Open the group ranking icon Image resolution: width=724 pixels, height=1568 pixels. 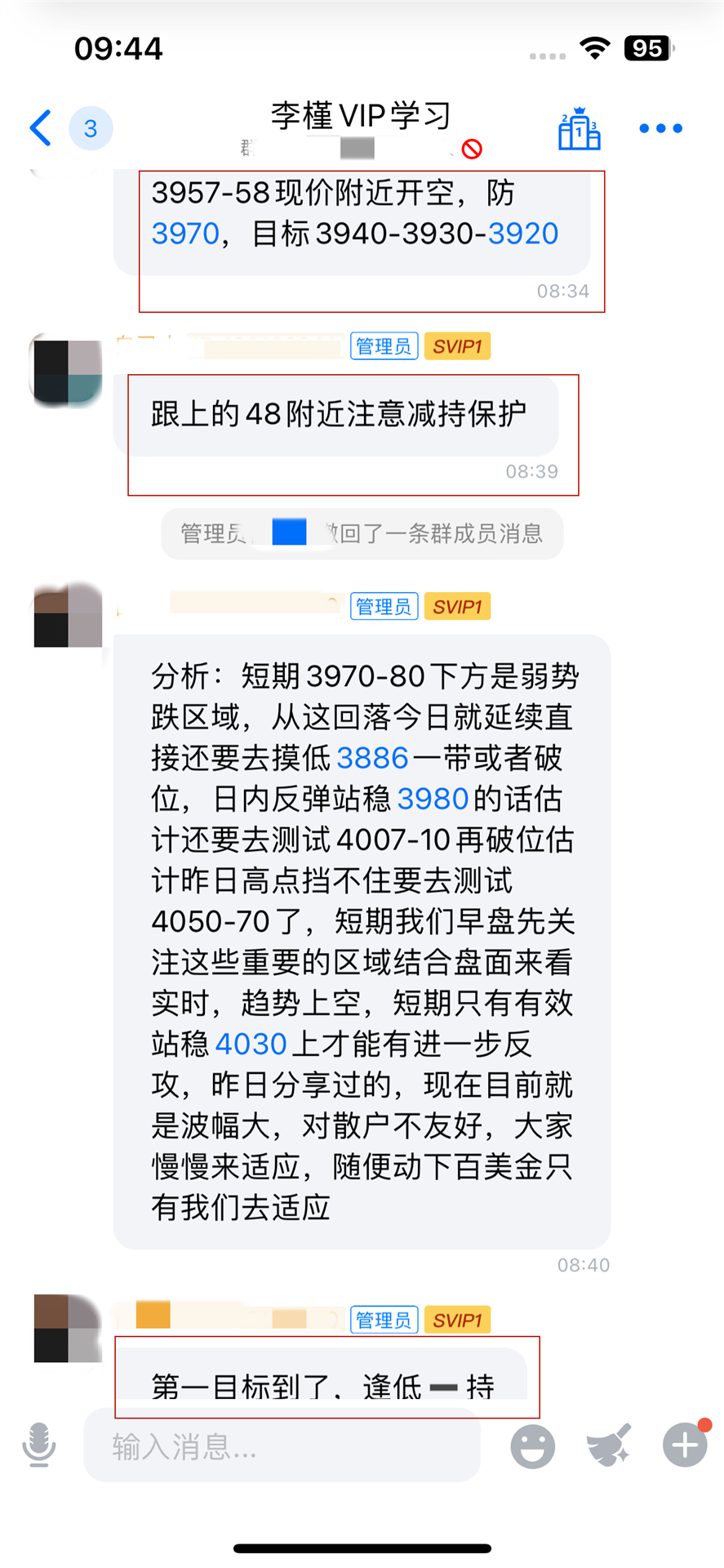(579, 129)
